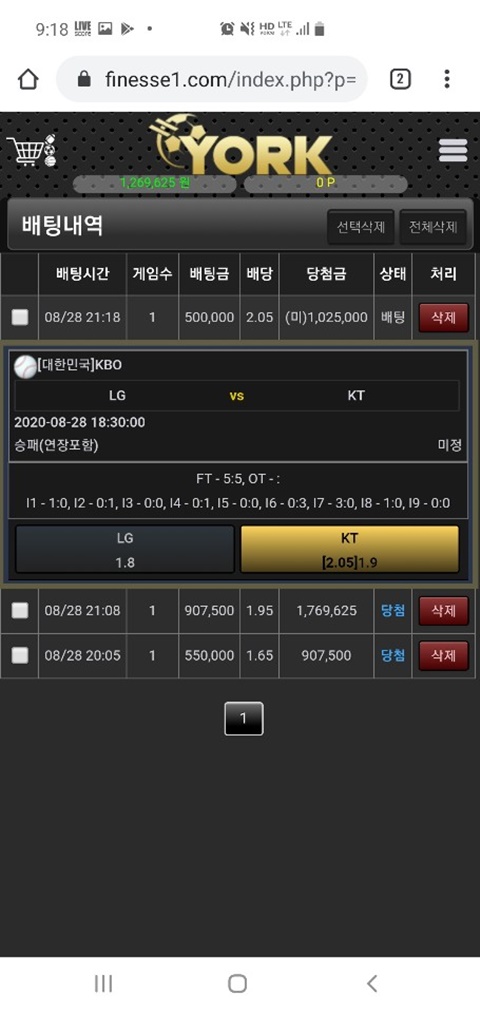Screen dimensions: 480x1013
Task: Select the KT 2.05 odds box
Action: (x=350, y=549)
